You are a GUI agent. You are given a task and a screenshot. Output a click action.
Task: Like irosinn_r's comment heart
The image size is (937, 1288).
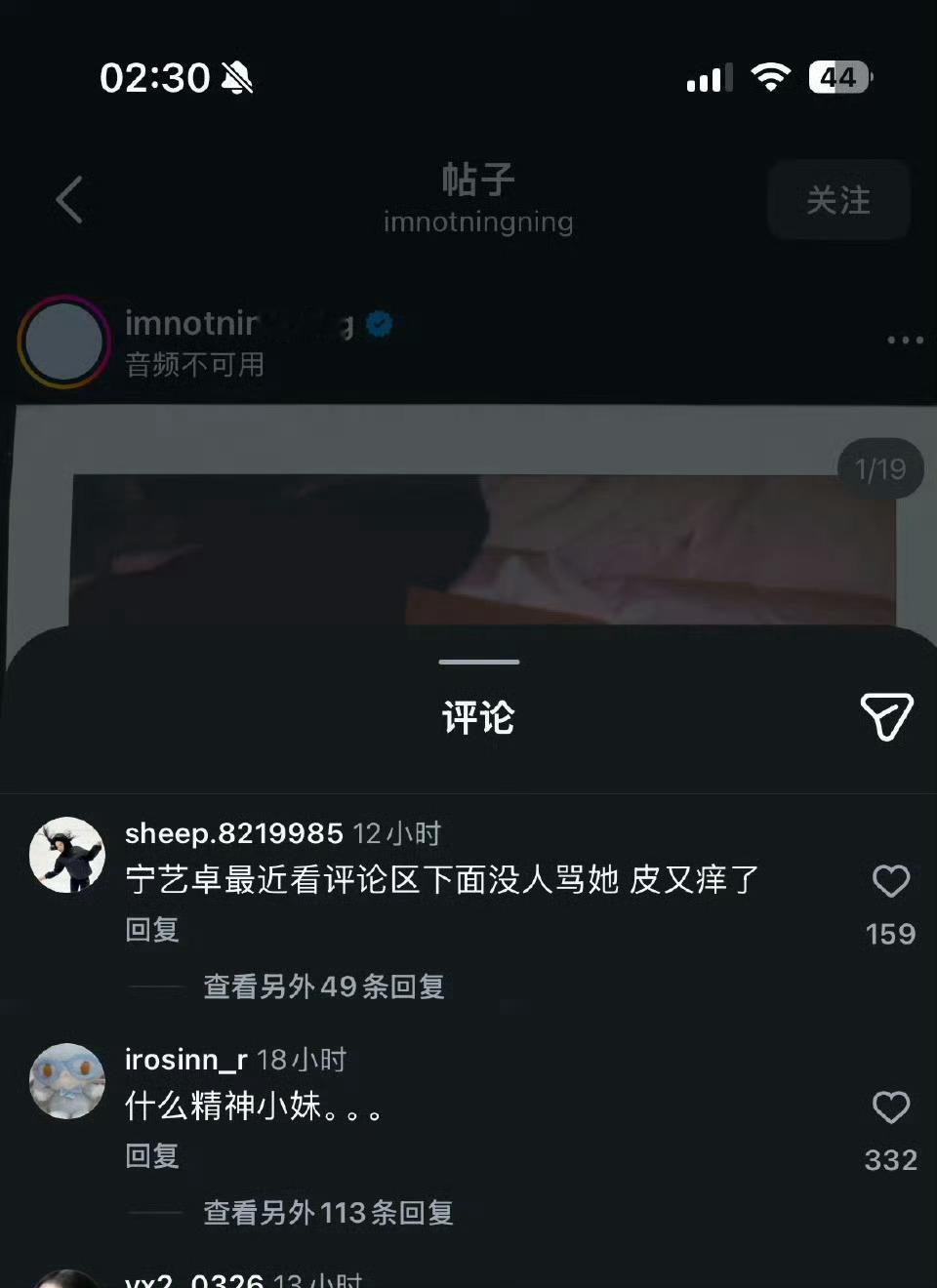[889, 1107]
